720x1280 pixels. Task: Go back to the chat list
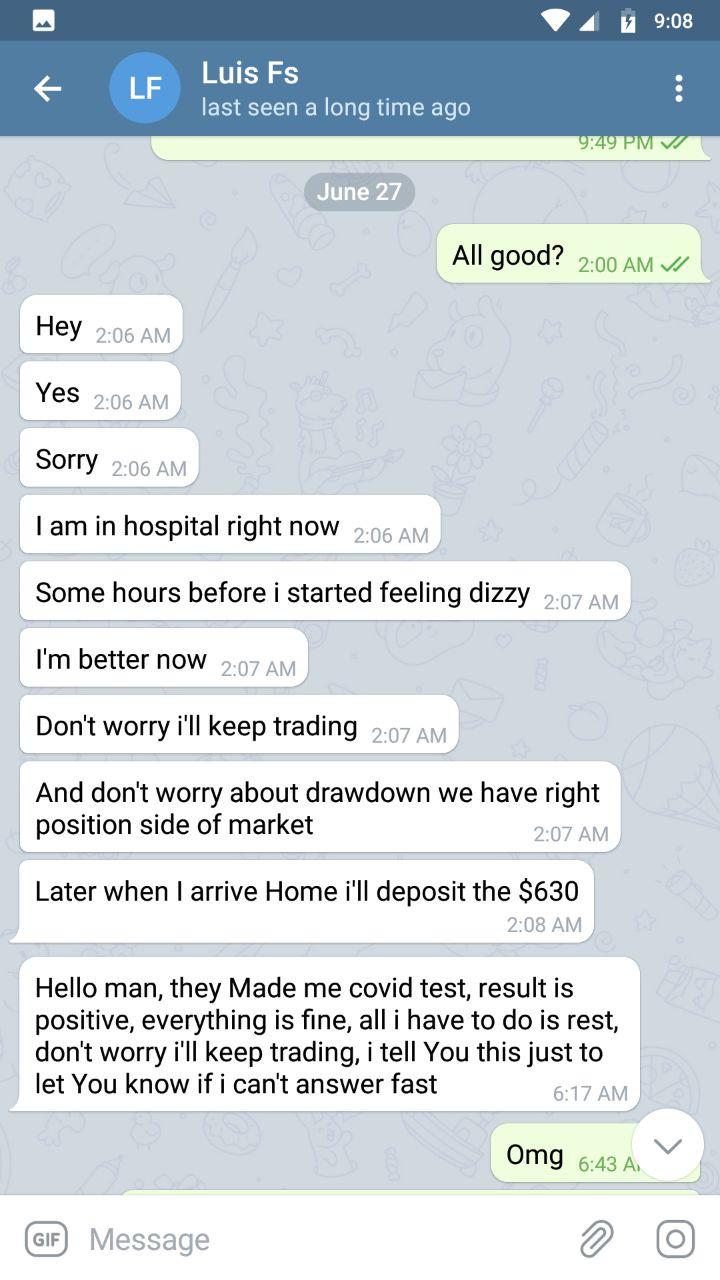pyautogui.click(x=47, y=88)
